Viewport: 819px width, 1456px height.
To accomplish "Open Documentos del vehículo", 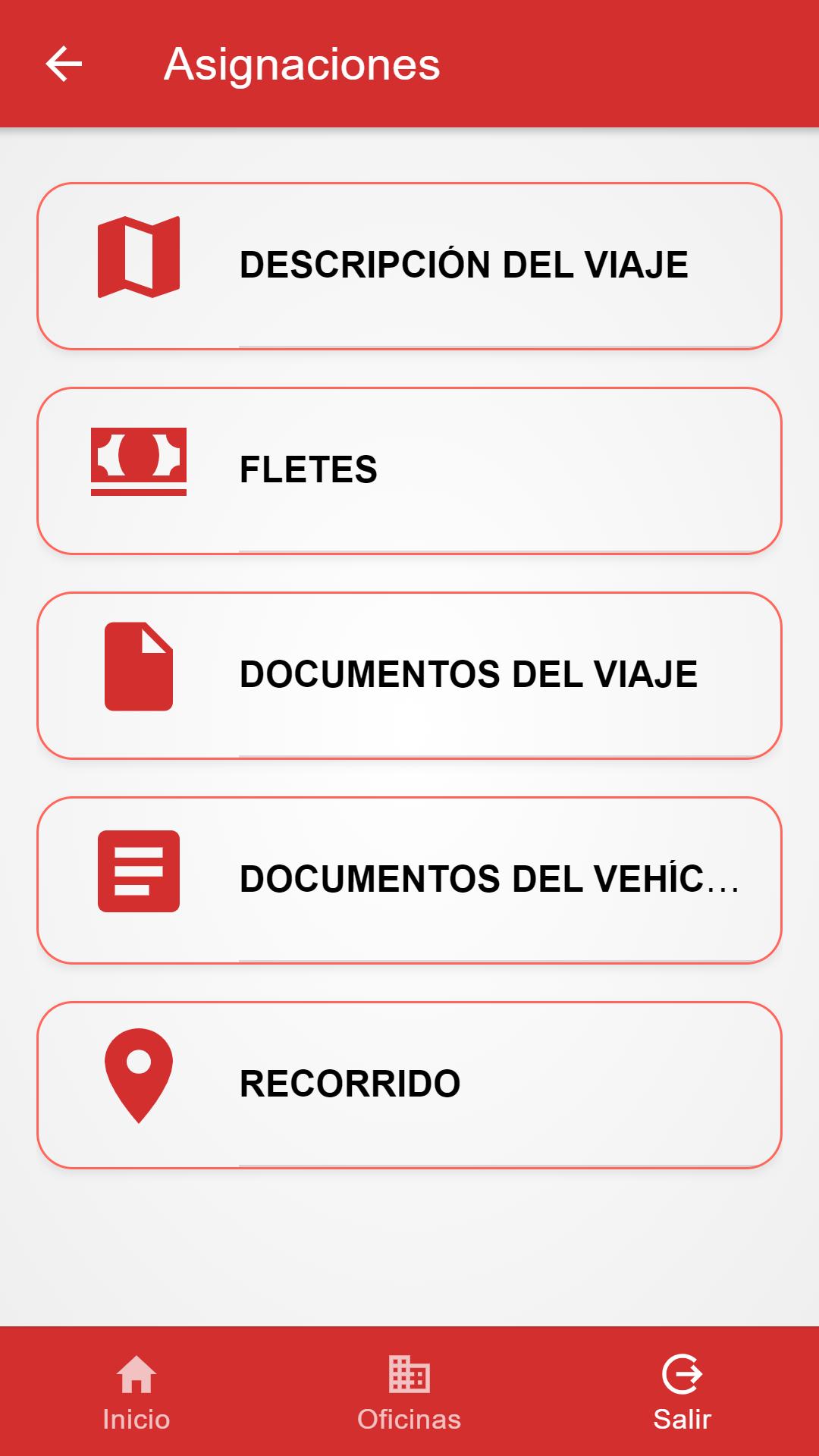I will 409,880.
